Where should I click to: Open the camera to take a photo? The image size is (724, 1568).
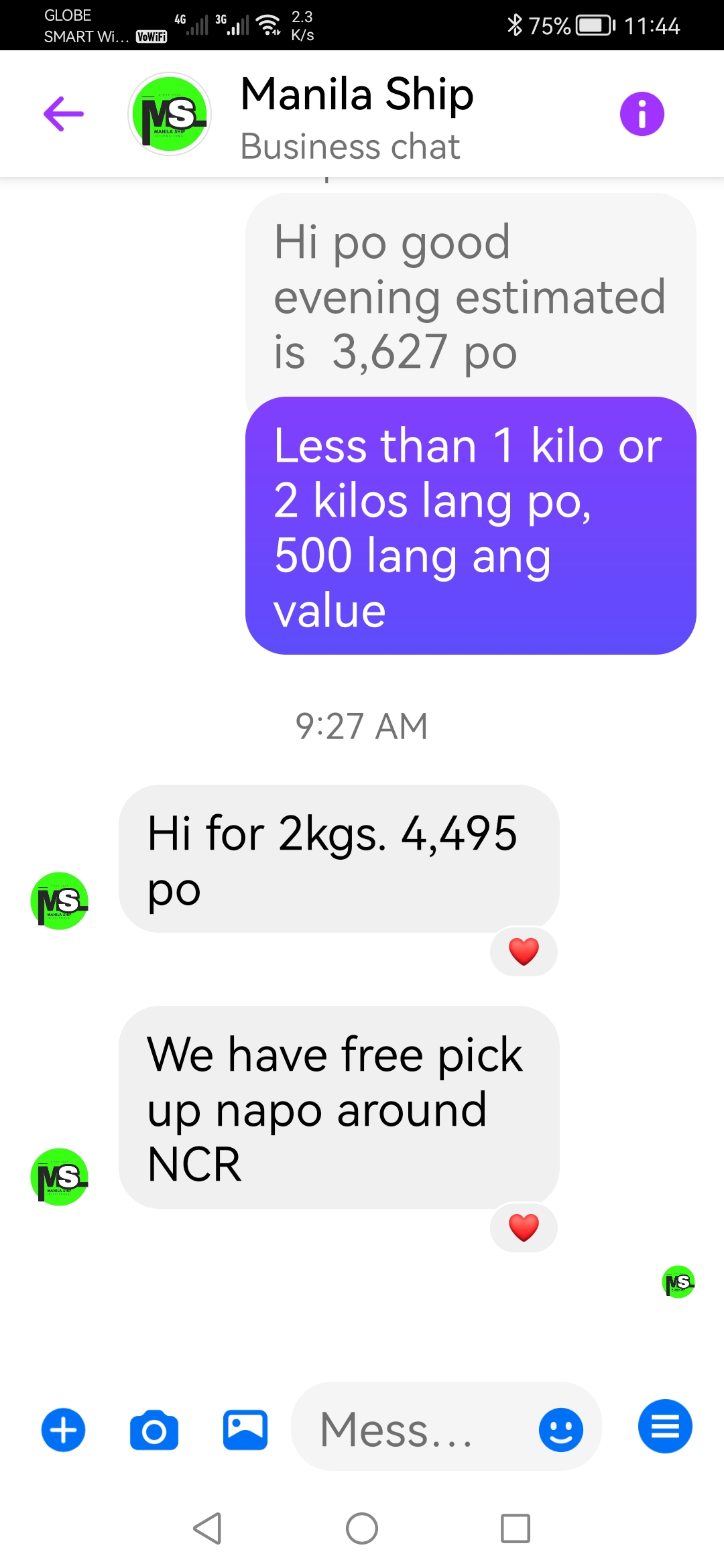[x=154, y=1430]
